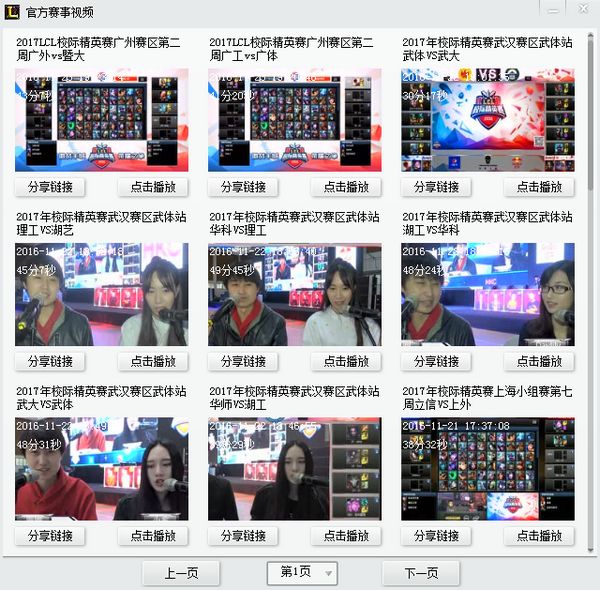Image resolution: width=600 pixels, height=590 pixels.
Task: Play the 立信VS上外 match video
Action: [x=539, y=535]
